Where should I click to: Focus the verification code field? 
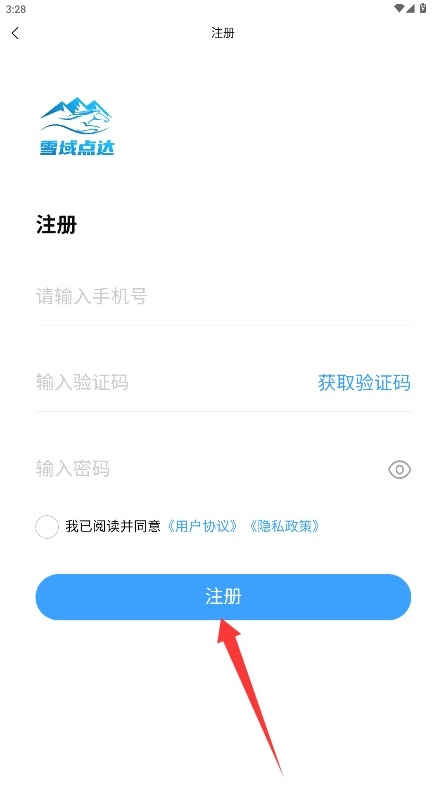click(x=172, y=382)
